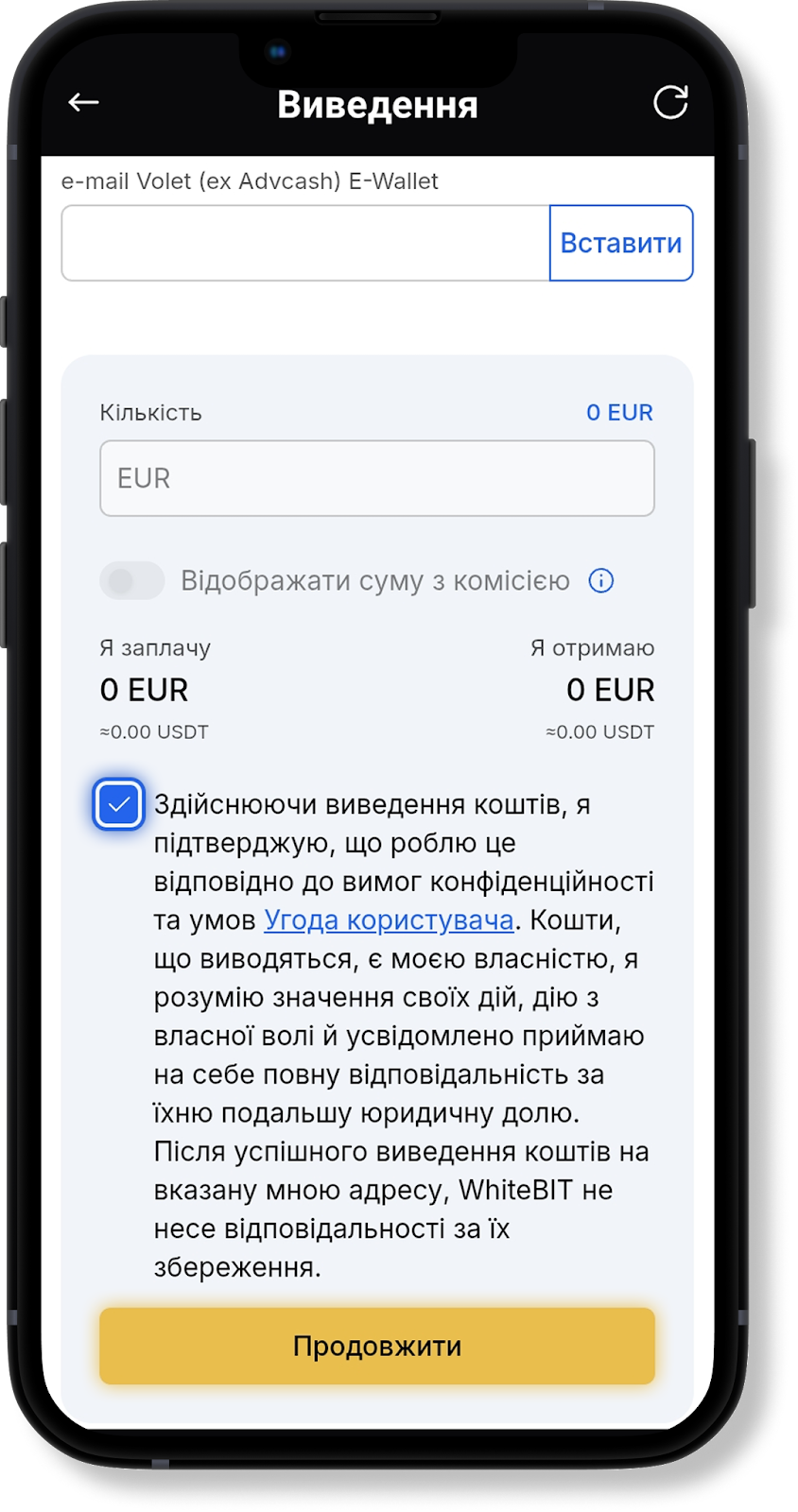Tap the Вставити paste button

point(621,243)
